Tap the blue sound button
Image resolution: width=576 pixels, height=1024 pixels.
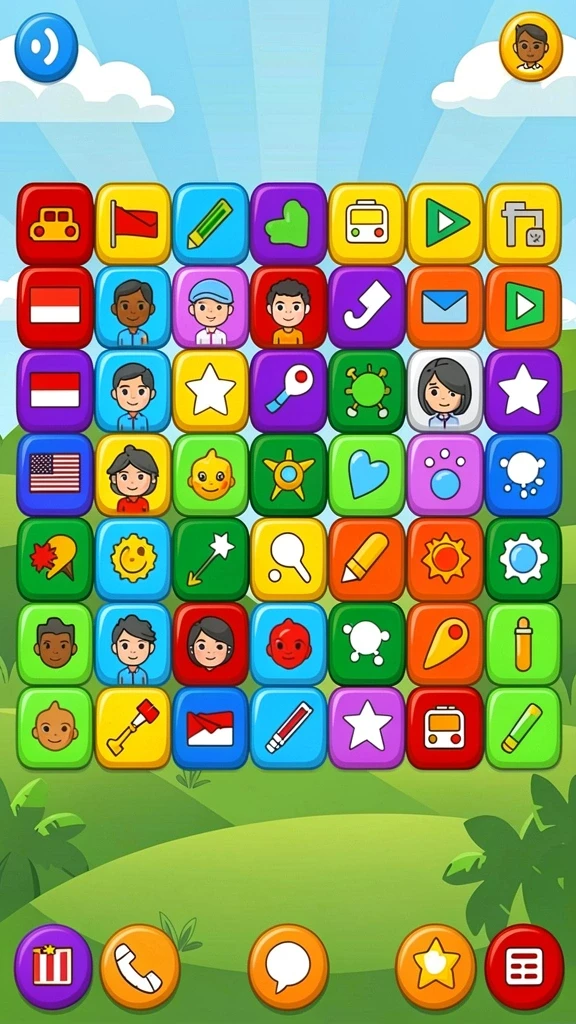[x=46, y=48]
